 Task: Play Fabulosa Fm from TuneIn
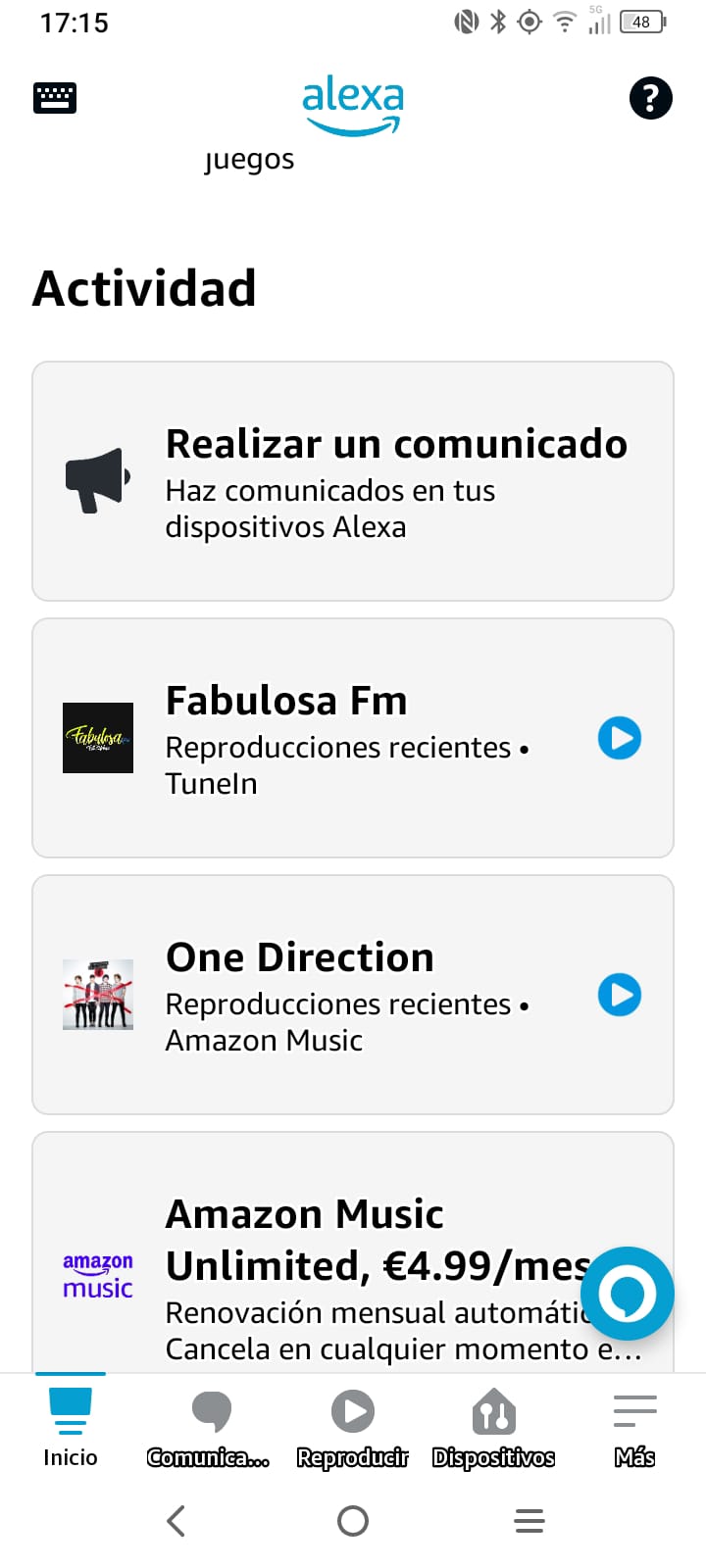click(x=620, y=738)
